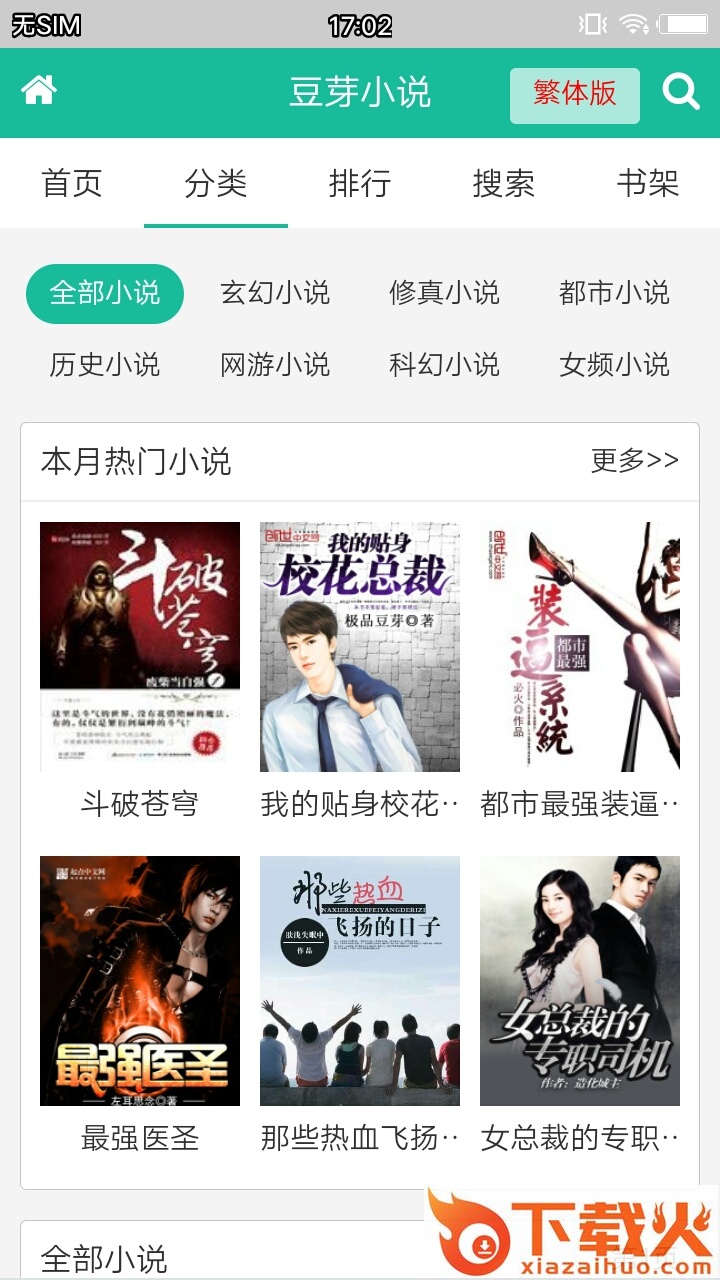Image resolution: width=720 pixels, height=1280 pixels.
Task: Open search via the magnifier icon
Action: (x=681, y=92)
